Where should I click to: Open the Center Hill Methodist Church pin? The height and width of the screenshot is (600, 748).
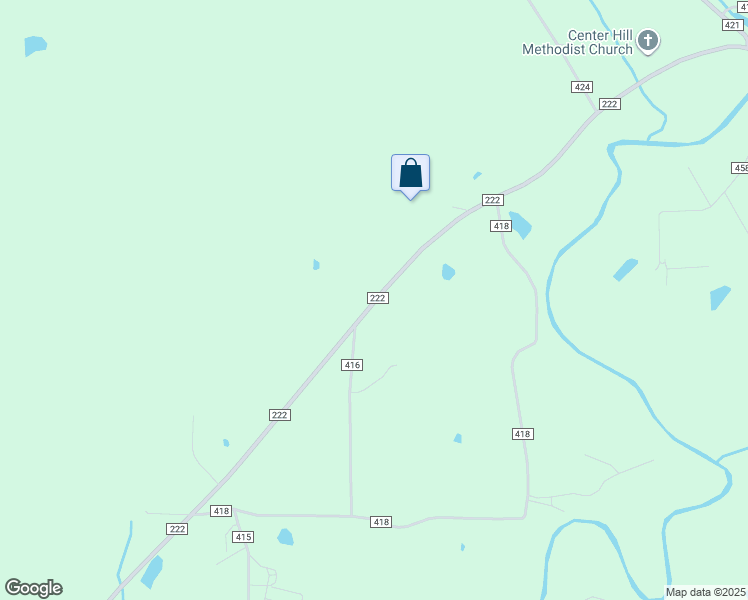(648, 41)
